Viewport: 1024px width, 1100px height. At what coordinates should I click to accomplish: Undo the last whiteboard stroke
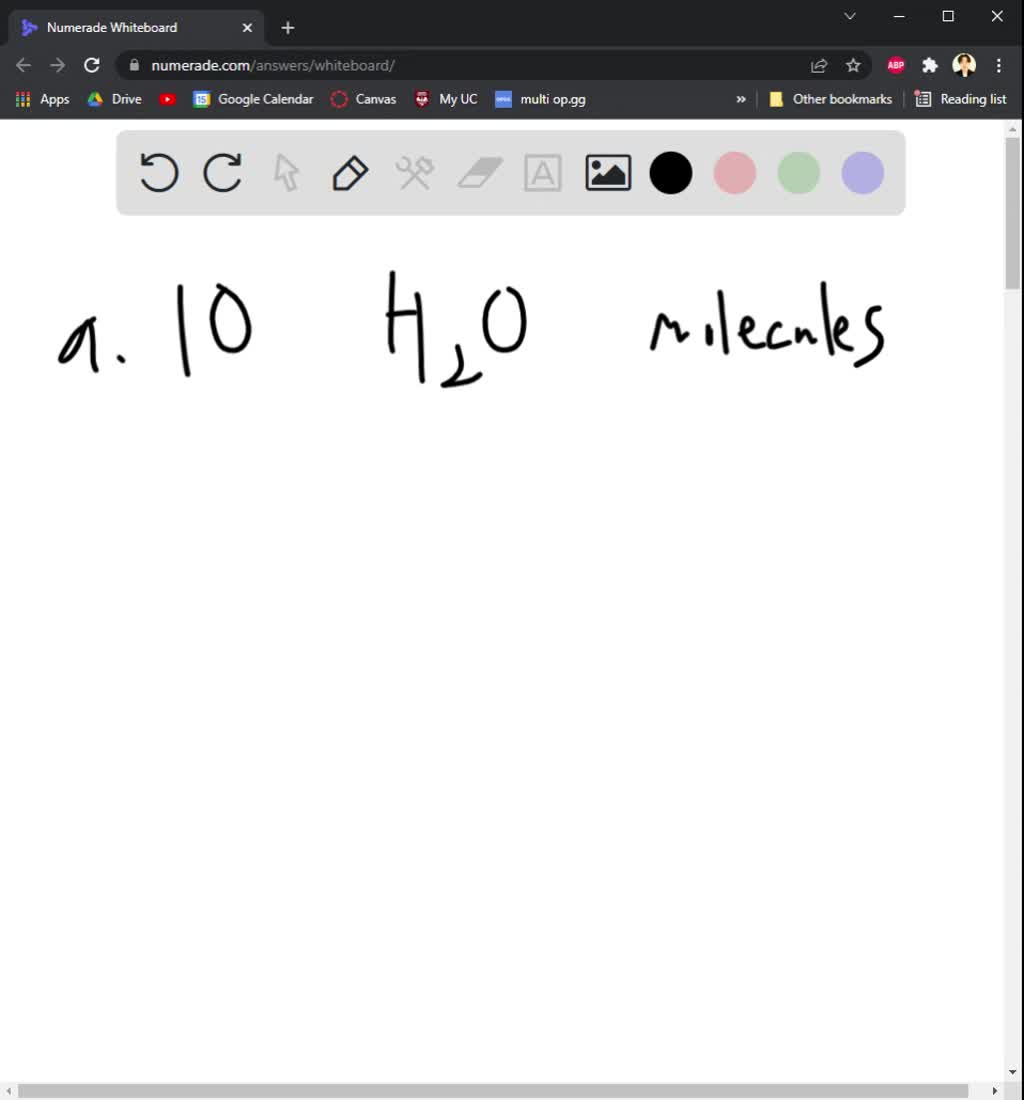point(159,172)
